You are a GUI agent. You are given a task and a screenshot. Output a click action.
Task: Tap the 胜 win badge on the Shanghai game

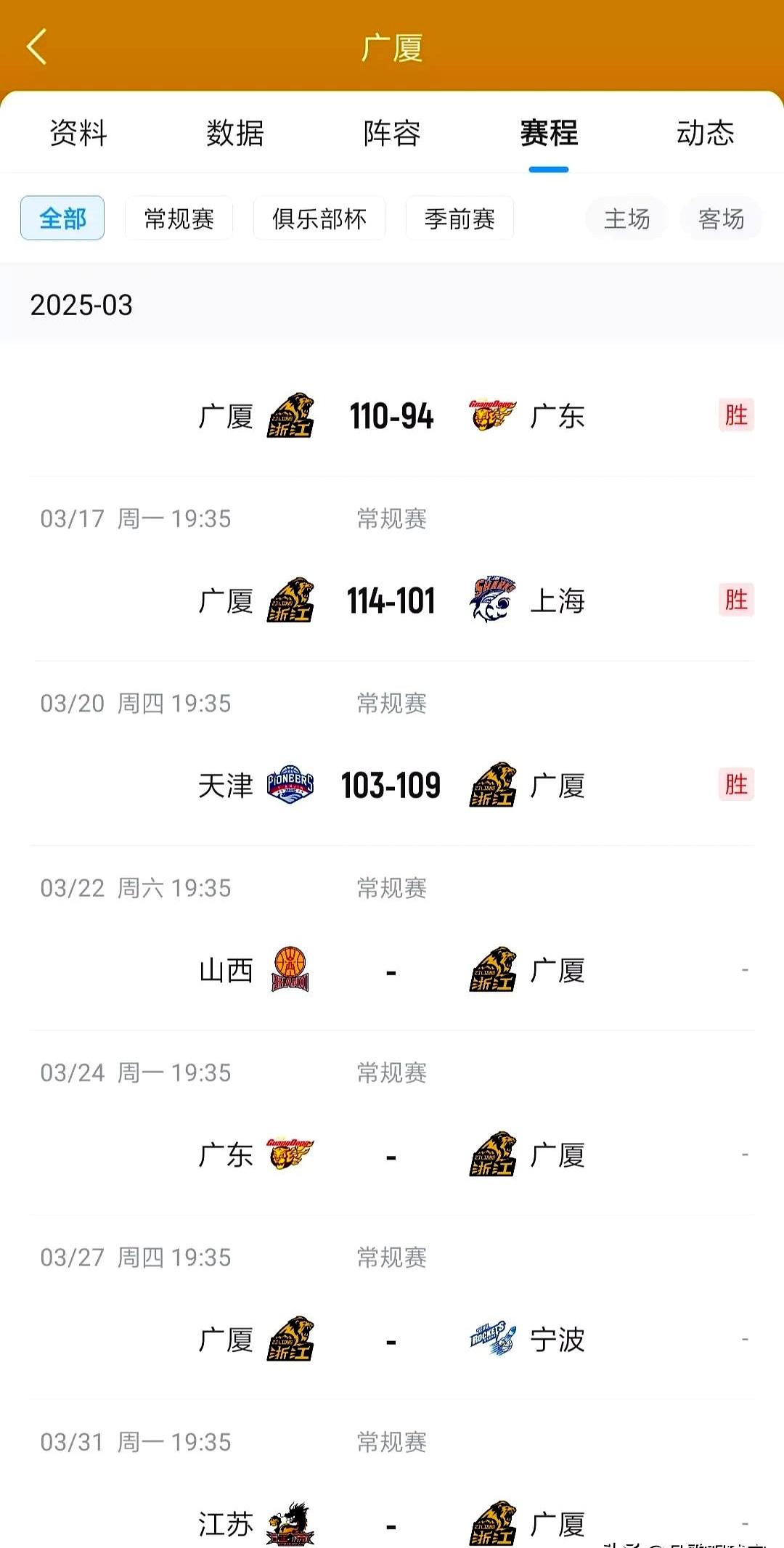coord(736,600)
